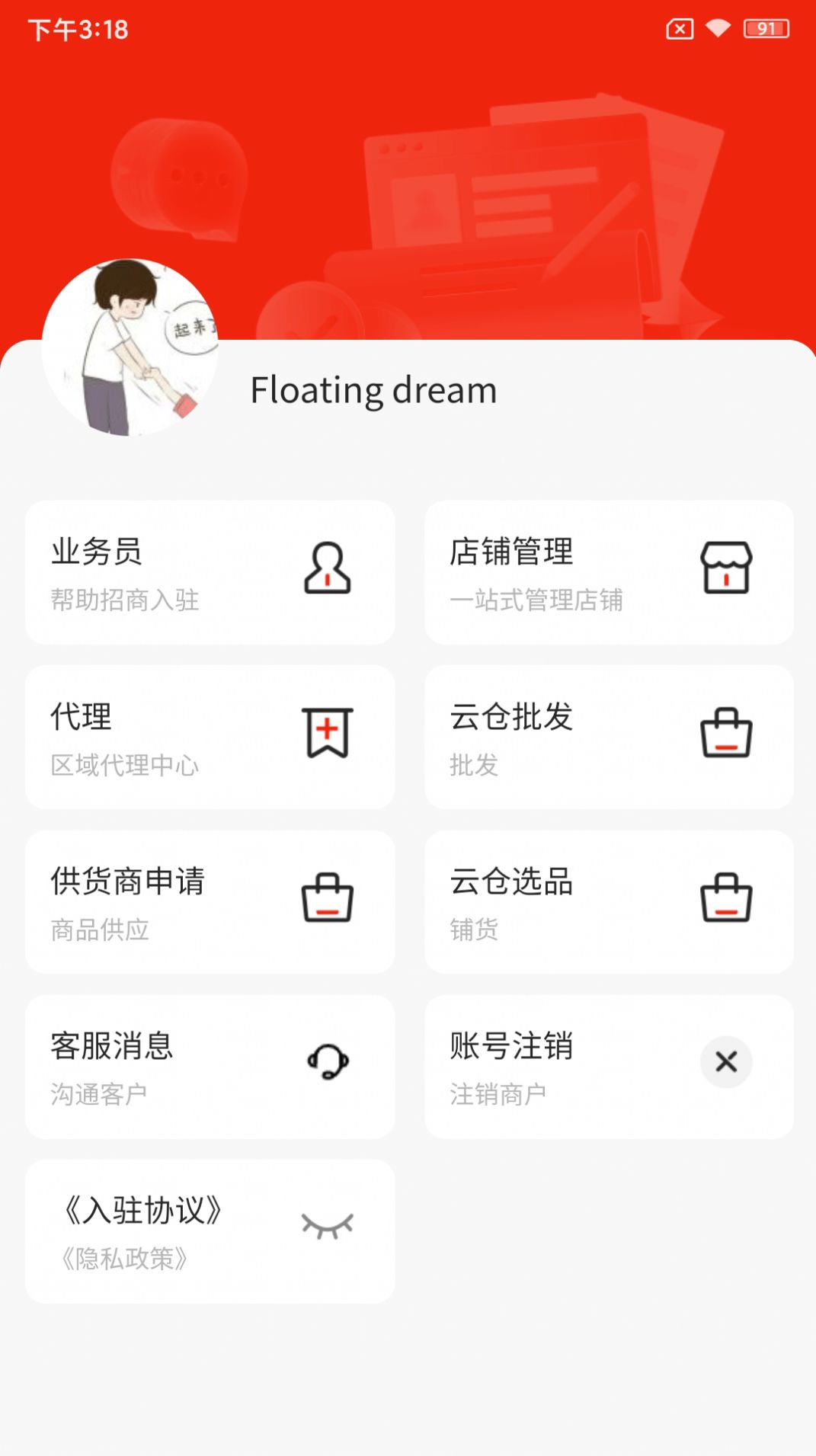
Task: Open the 店铺管理 card
Action: (x=610, y=573)
